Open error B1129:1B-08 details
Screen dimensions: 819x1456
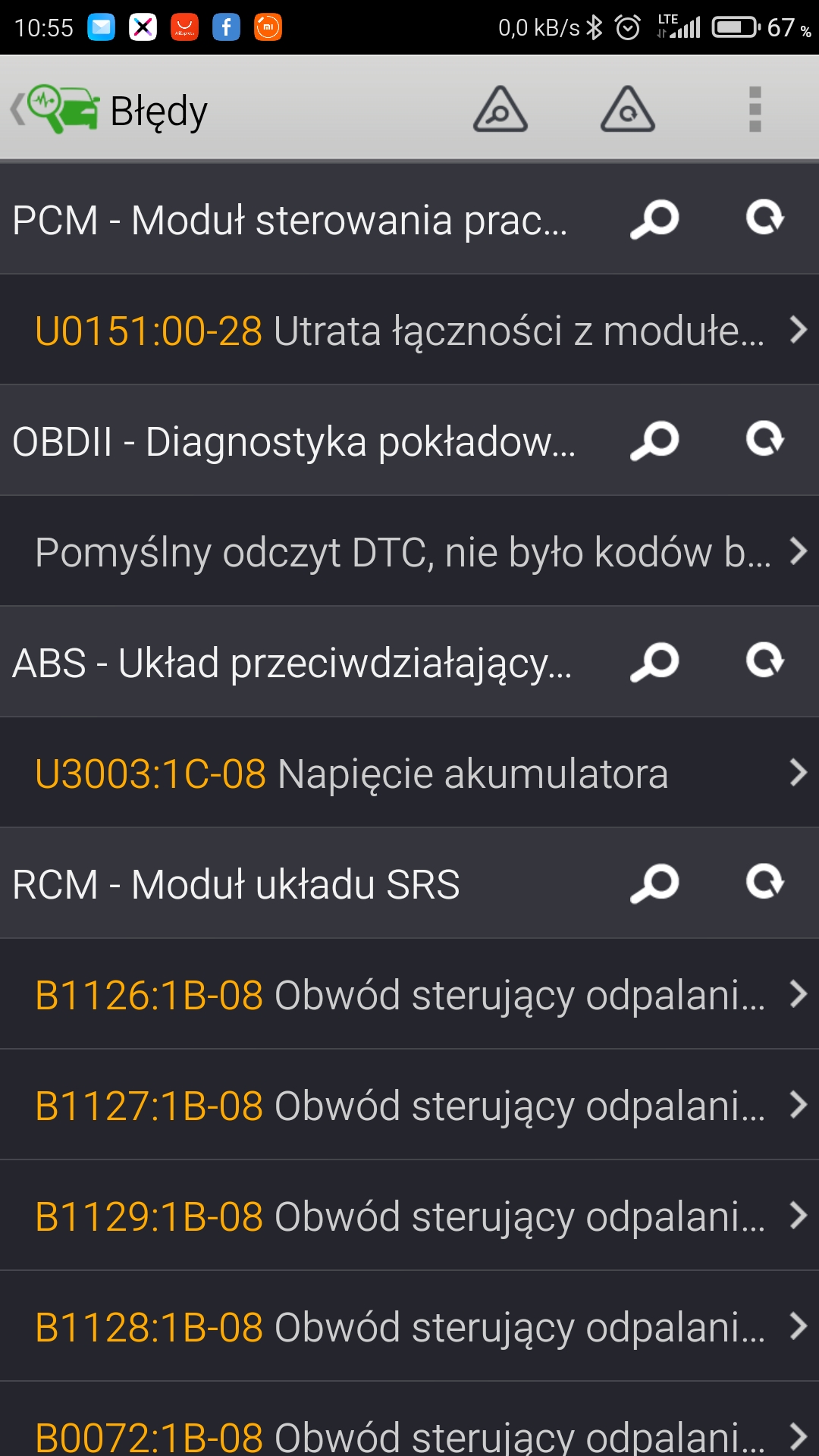tap(409, 1216)
